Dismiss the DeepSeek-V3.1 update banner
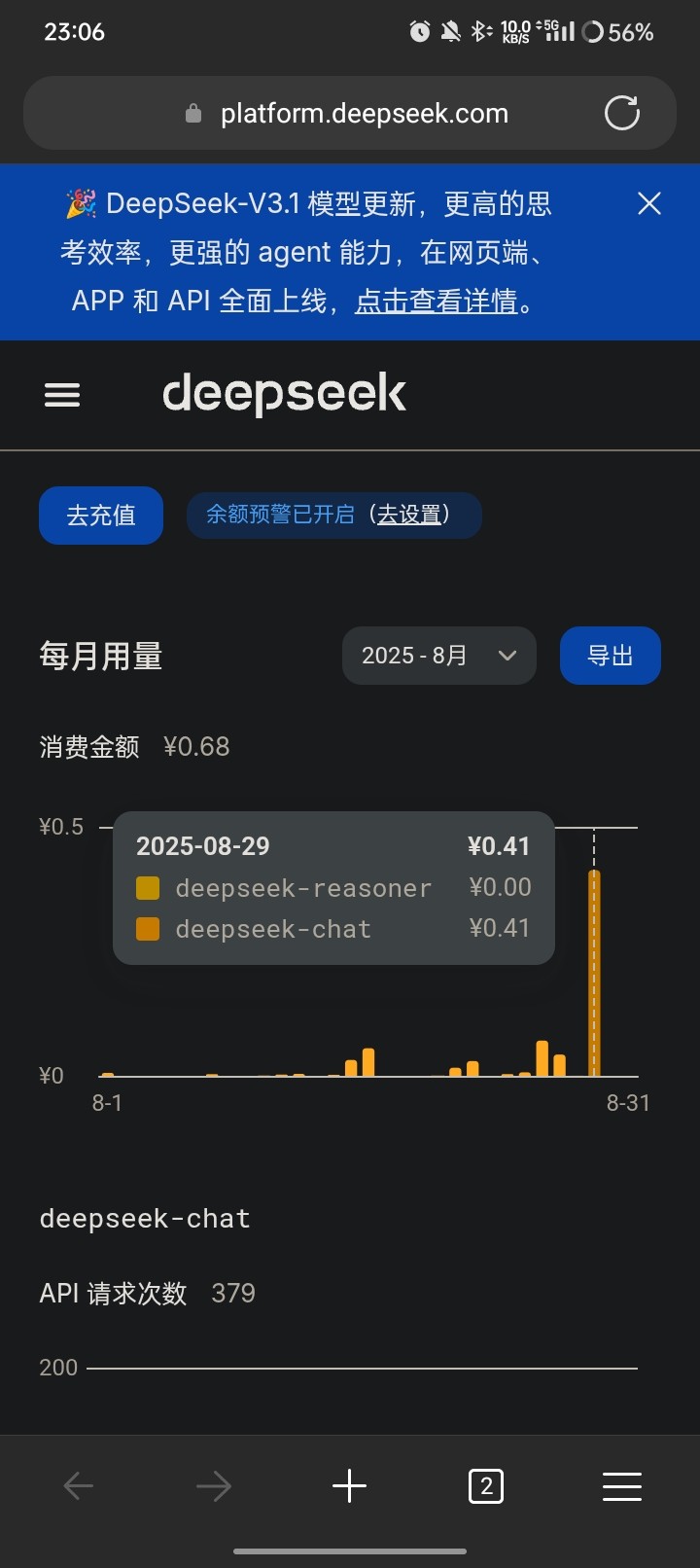Image resolution: width=700 pixels, height=1568 pixels. 649,203
